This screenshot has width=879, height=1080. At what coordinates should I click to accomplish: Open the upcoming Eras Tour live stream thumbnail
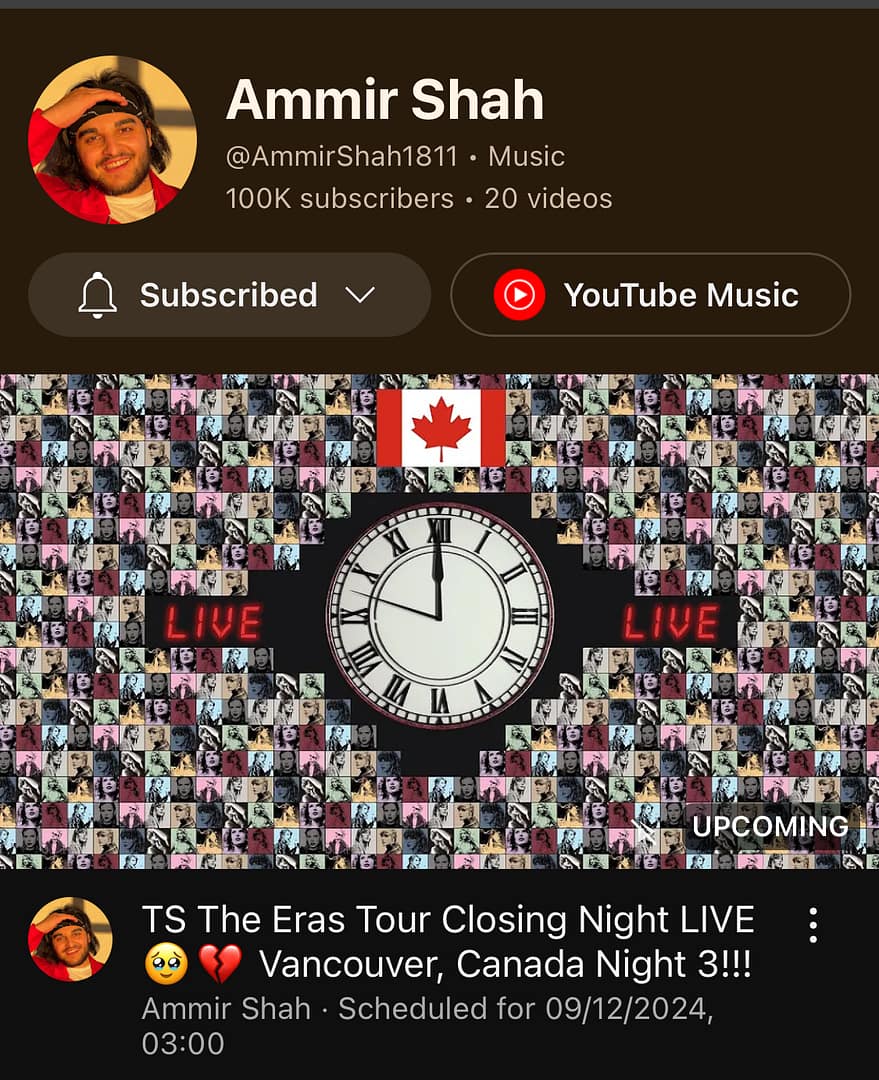(x=439, y=621)
